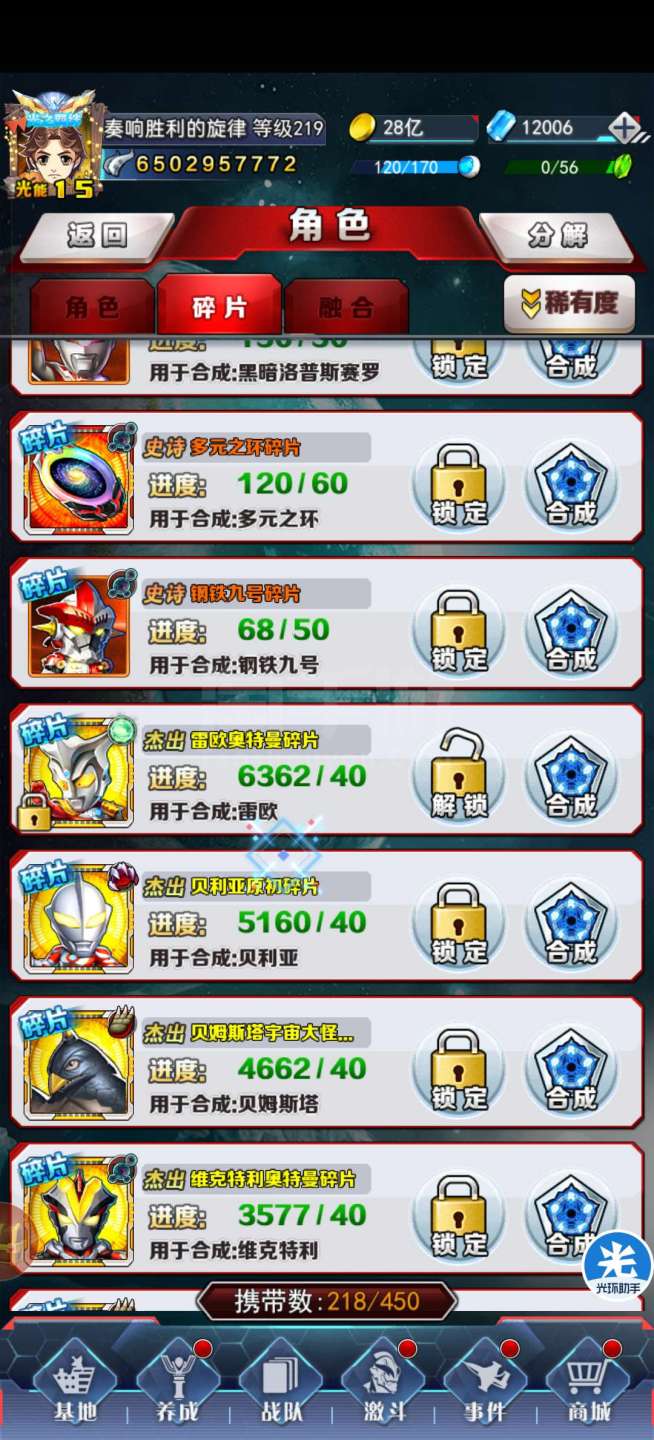Switch to the 战队 team tab
Image resolution: width=654 pixels, height=1440 pixels.
pos(282,1387)
